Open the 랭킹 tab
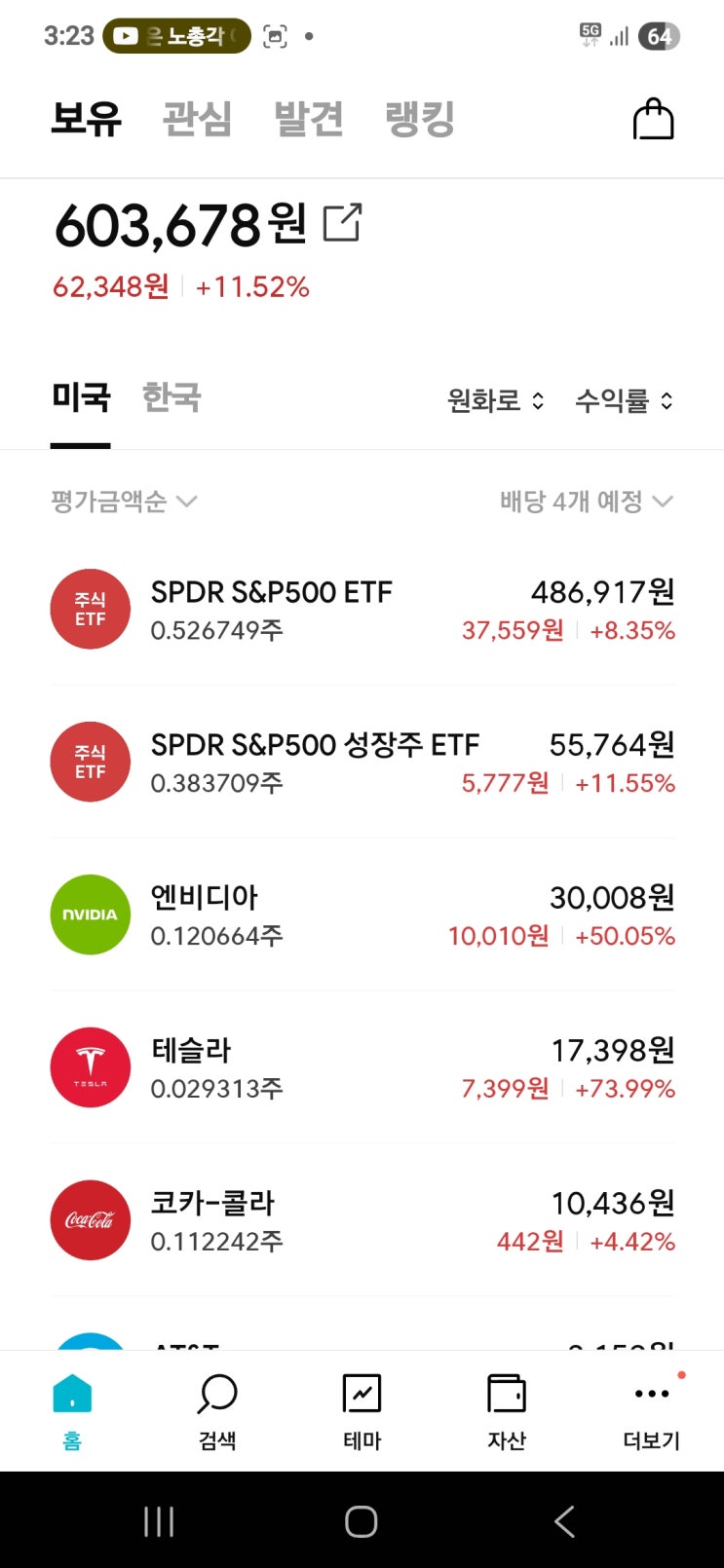 tap(420, 119)
